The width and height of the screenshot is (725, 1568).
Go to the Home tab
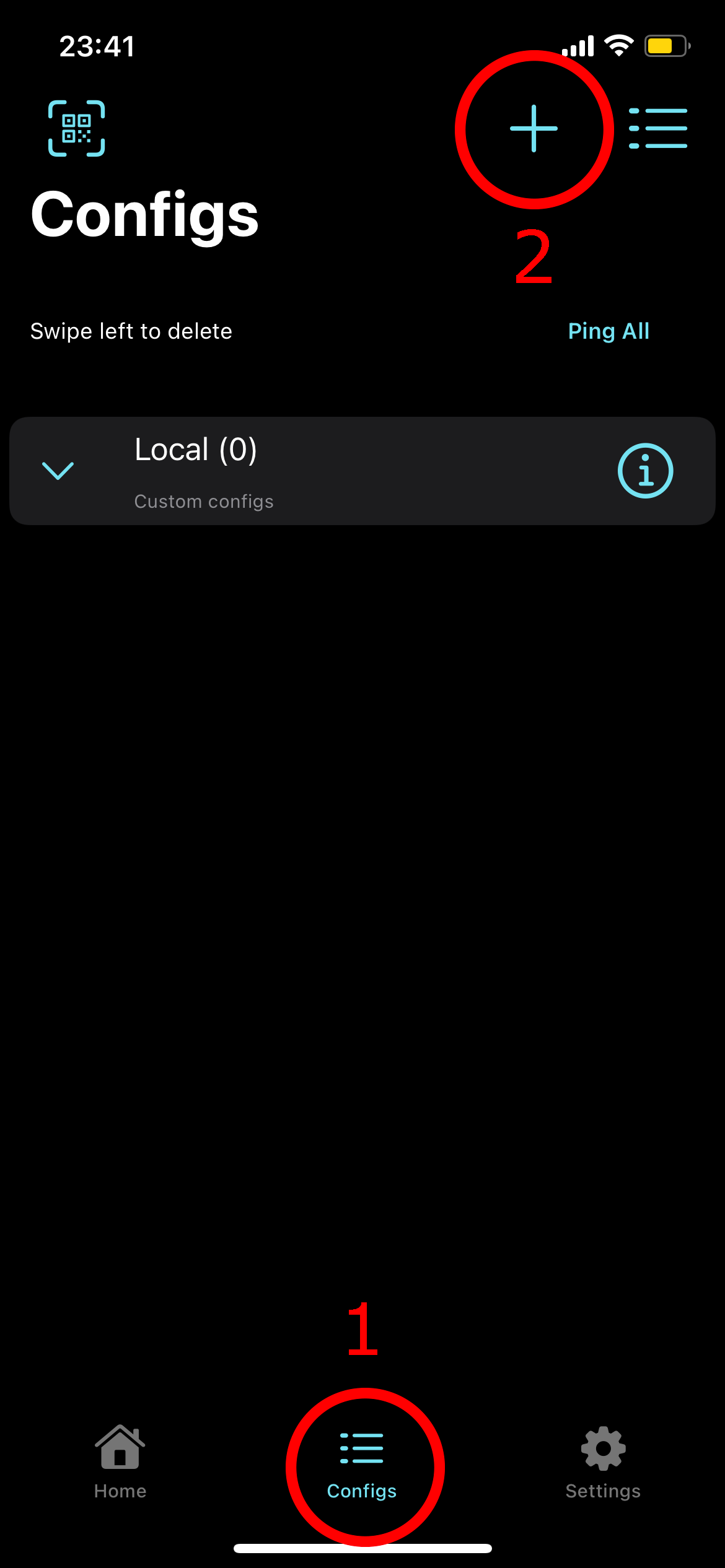(x=120, y=1463)
